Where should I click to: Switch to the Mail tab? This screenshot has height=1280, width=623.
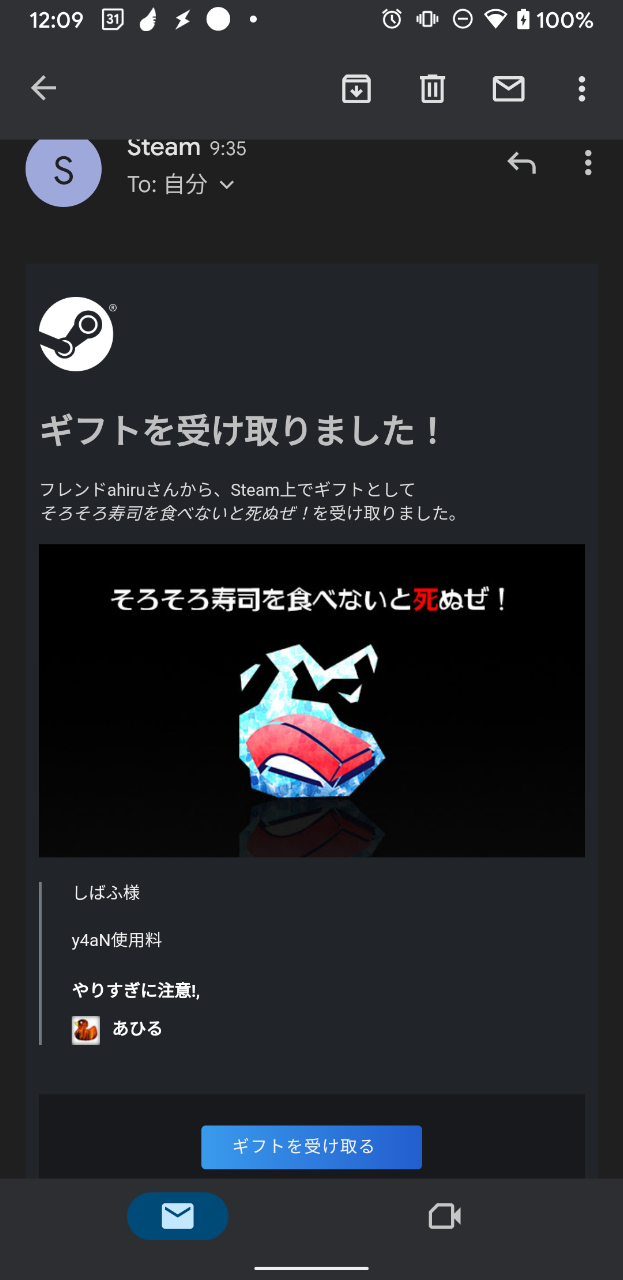pos(177,1216)
